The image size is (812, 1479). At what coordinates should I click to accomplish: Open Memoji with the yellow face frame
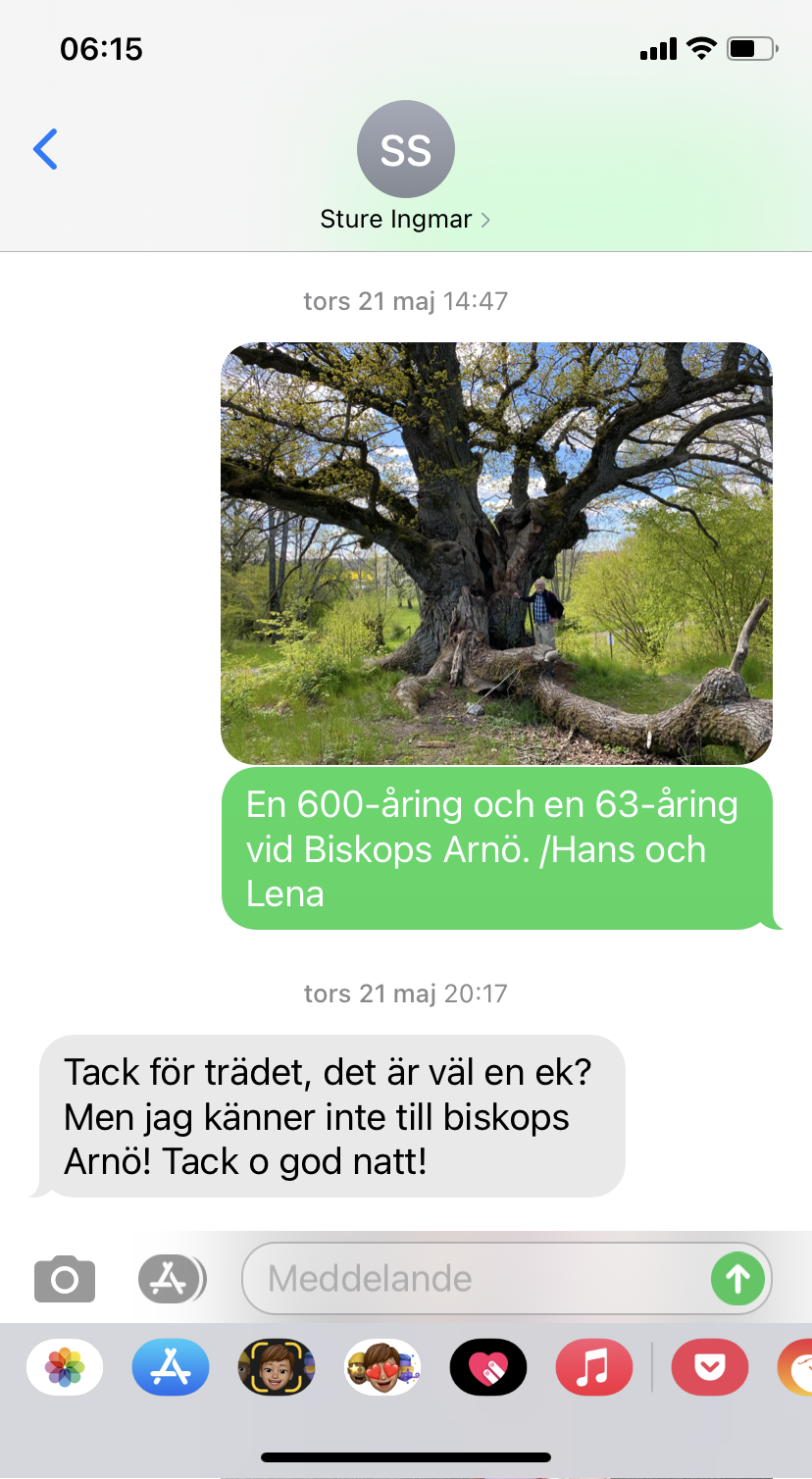tap(277, 1367)
